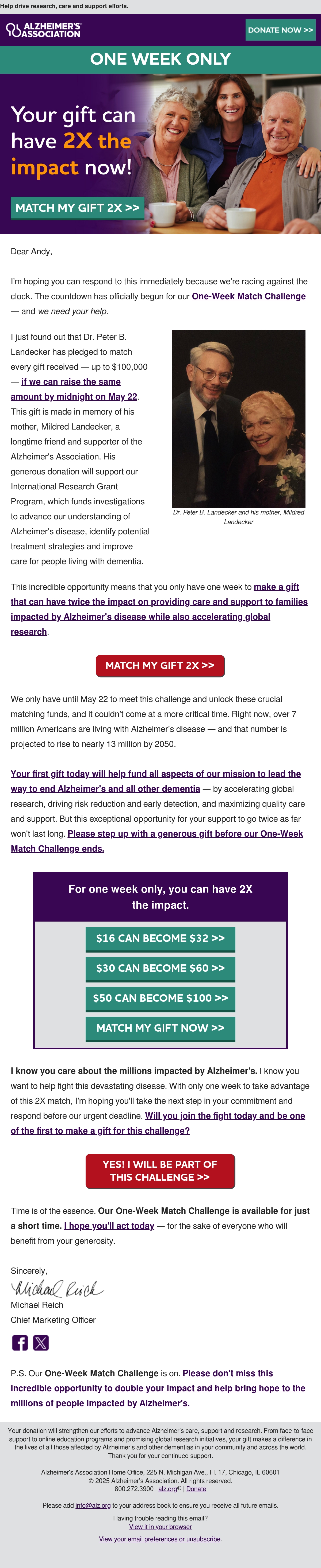Tap the DONATE NOW button in header
This screenshot has height=1568, width=321.
point(280,30)
